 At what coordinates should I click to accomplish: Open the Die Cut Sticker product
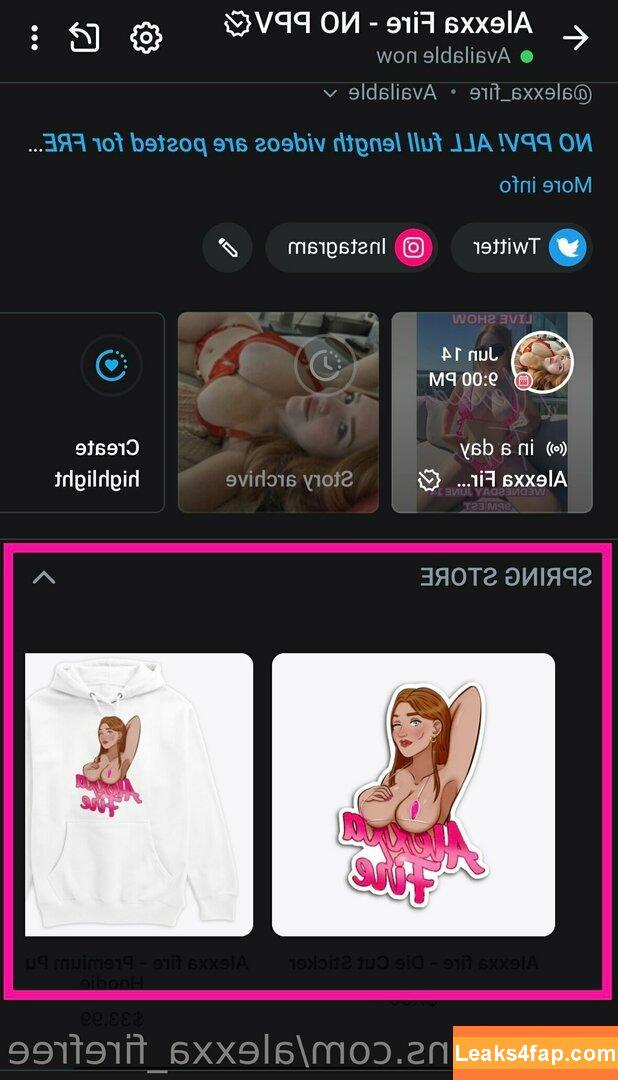(413, 795)
